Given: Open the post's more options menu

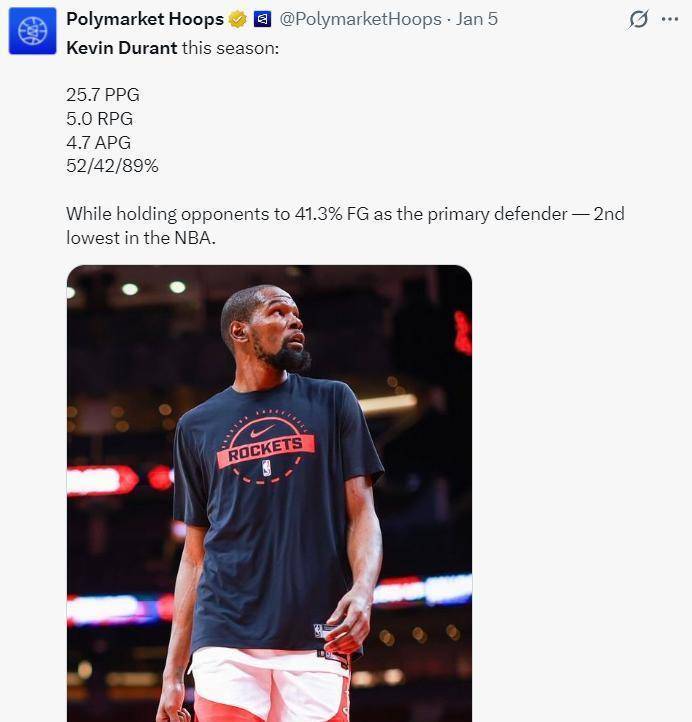Looking at the screenshot, I should (x=669, y=20).
